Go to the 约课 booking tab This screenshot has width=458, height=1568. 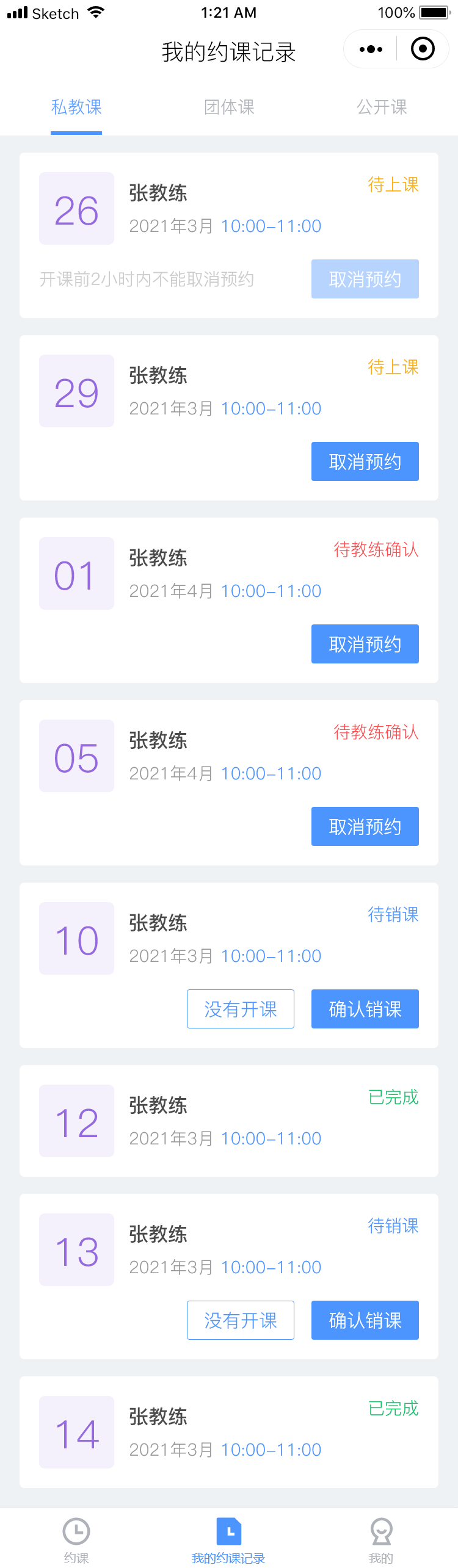click(x=76, y=1539)
